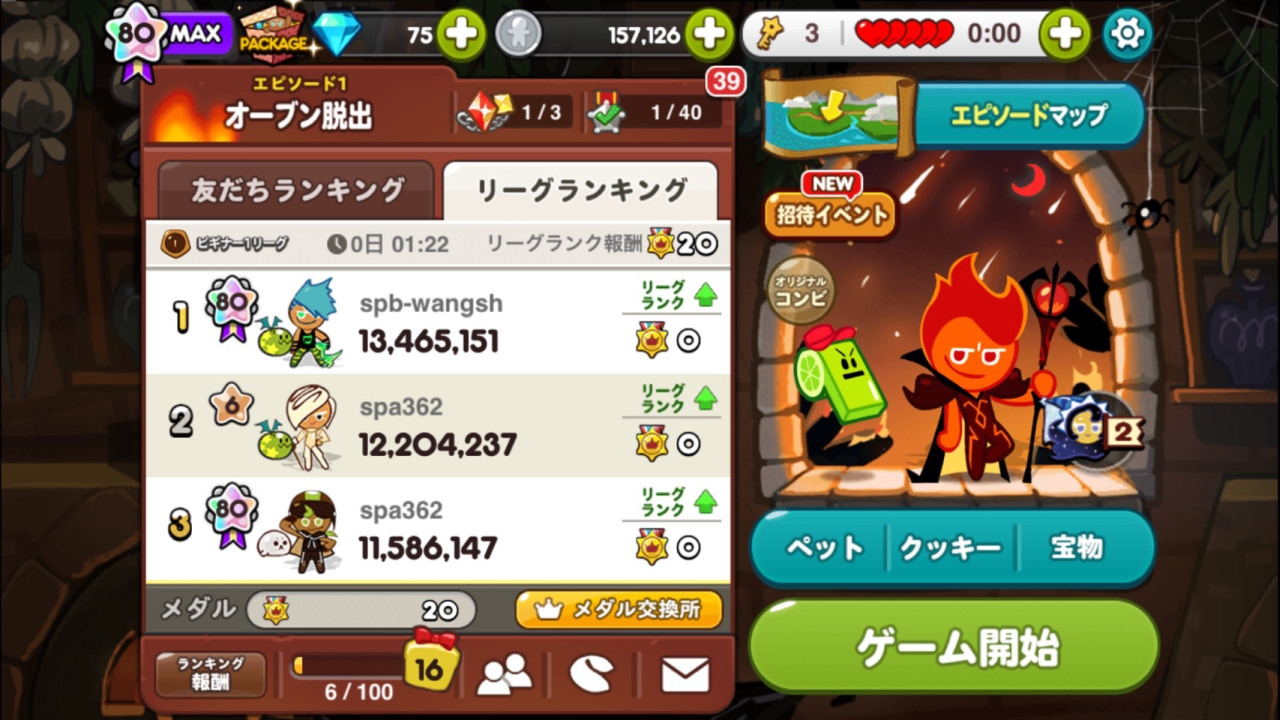Viewport: 1280px width, 720px height.
Task: Open the settings gear
Action: [1127, 35]
